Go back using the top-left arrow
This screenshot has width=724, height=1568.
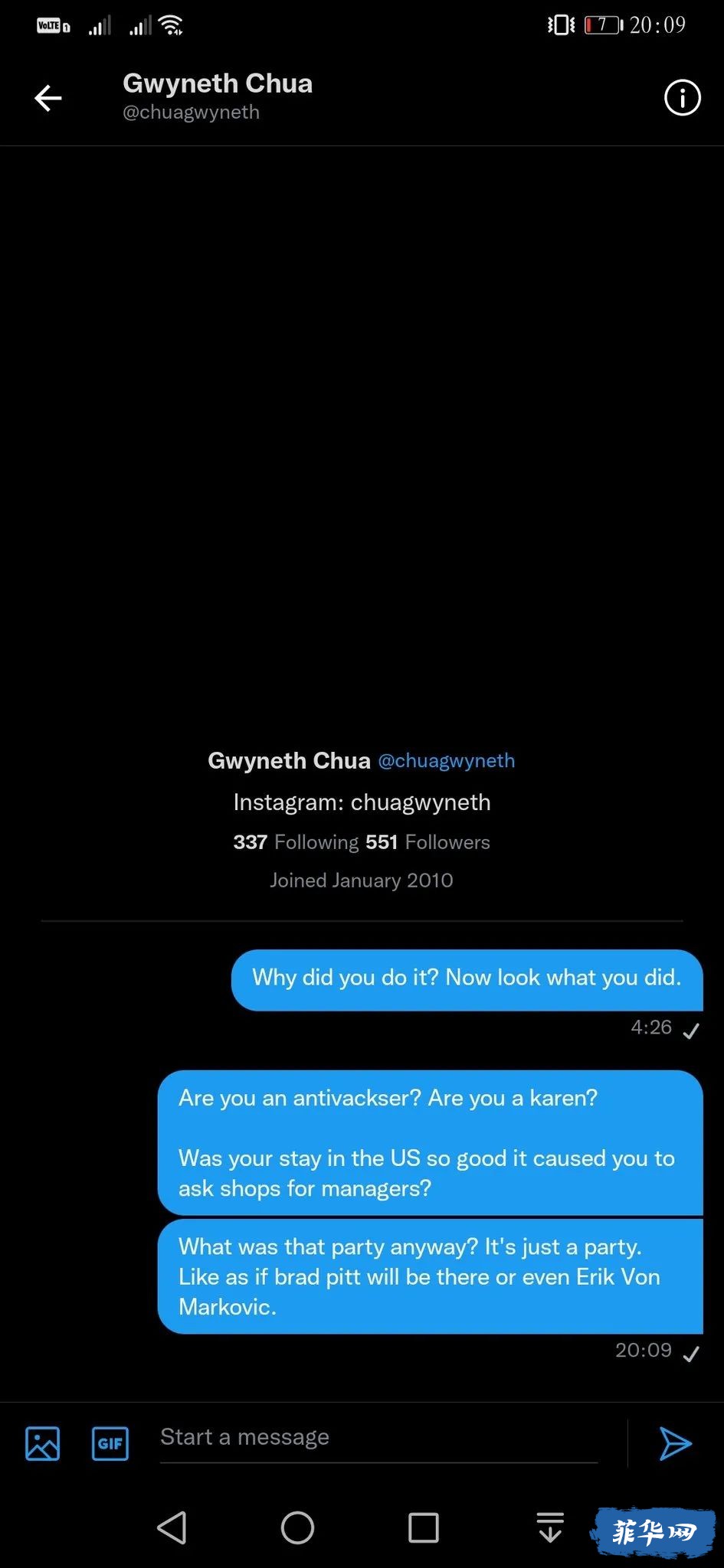48,98
